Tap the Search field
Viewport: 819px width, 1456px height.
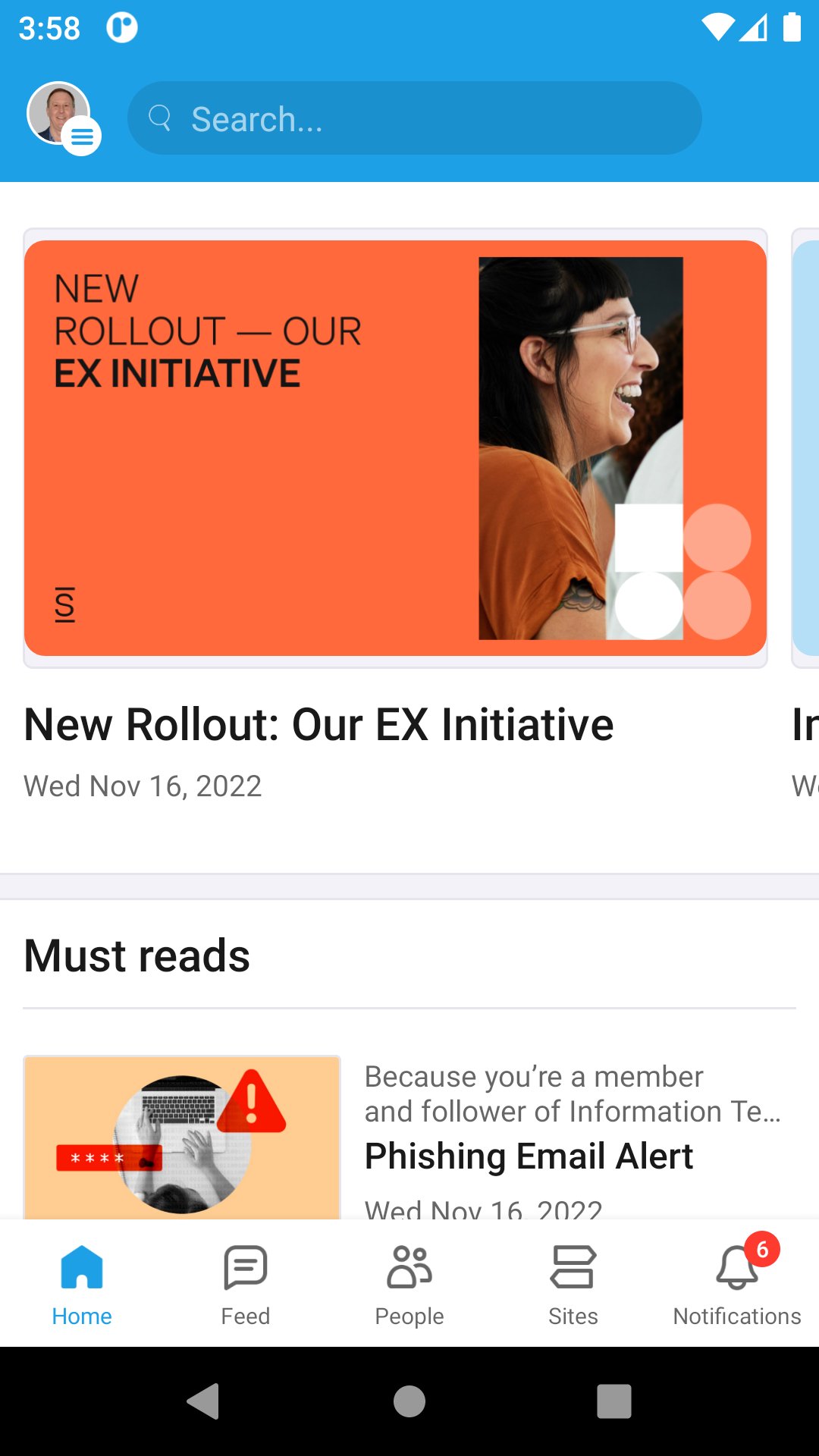click(414, 118)
